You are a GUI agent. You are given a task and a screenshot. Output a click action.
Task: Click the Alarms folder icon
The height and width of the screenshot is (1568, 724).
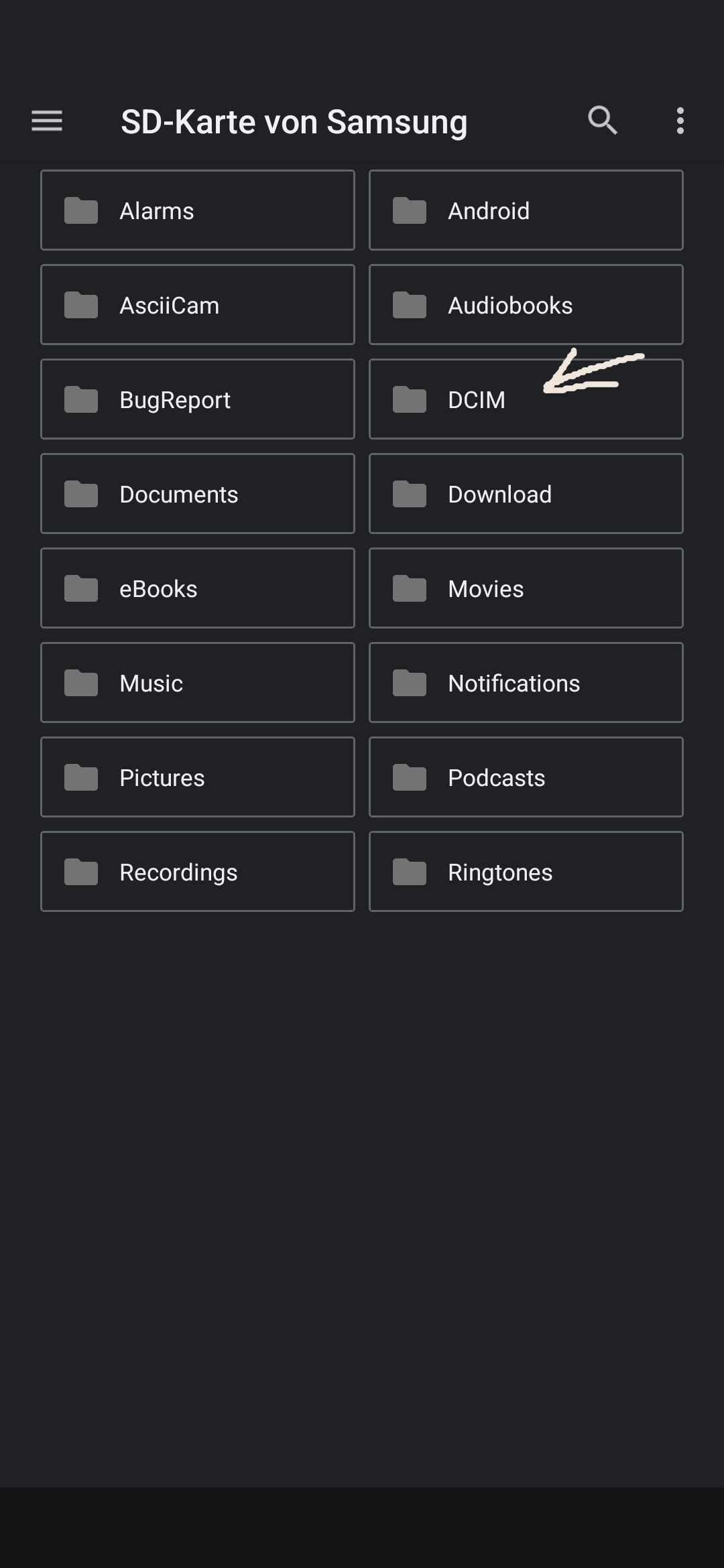point(81,210)
